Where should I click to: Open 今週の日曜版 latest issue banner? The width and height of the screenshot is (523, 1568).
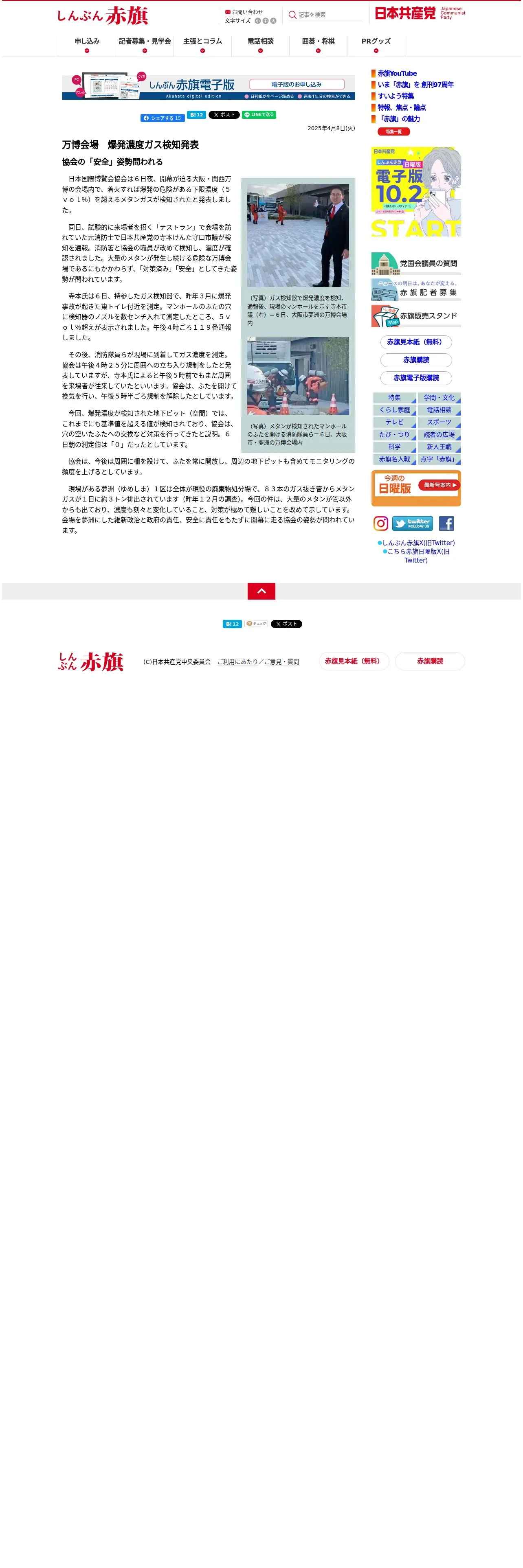click(416, 488)
